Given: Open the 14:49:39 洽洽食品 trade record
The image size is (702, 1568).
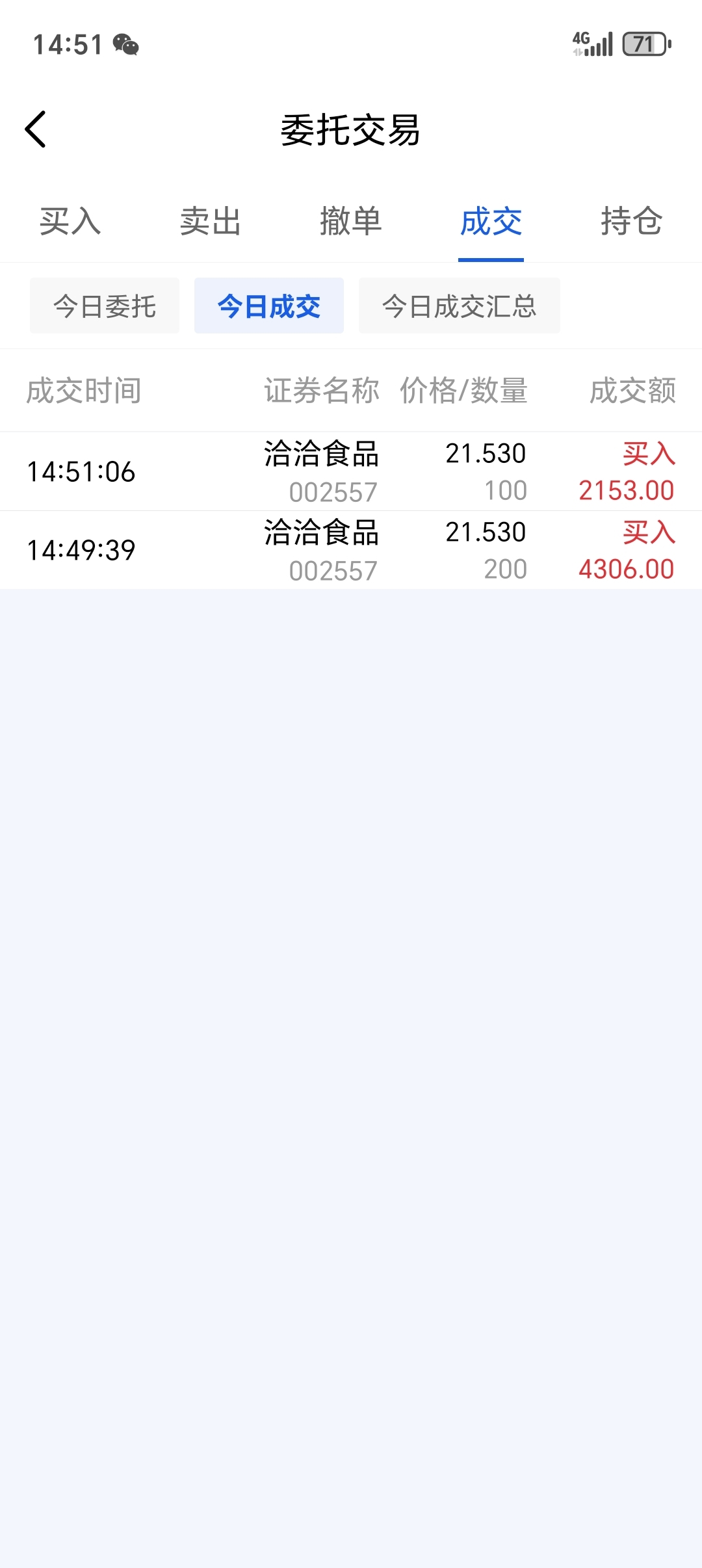Looking at the screenshot, I should pos(351,551).
